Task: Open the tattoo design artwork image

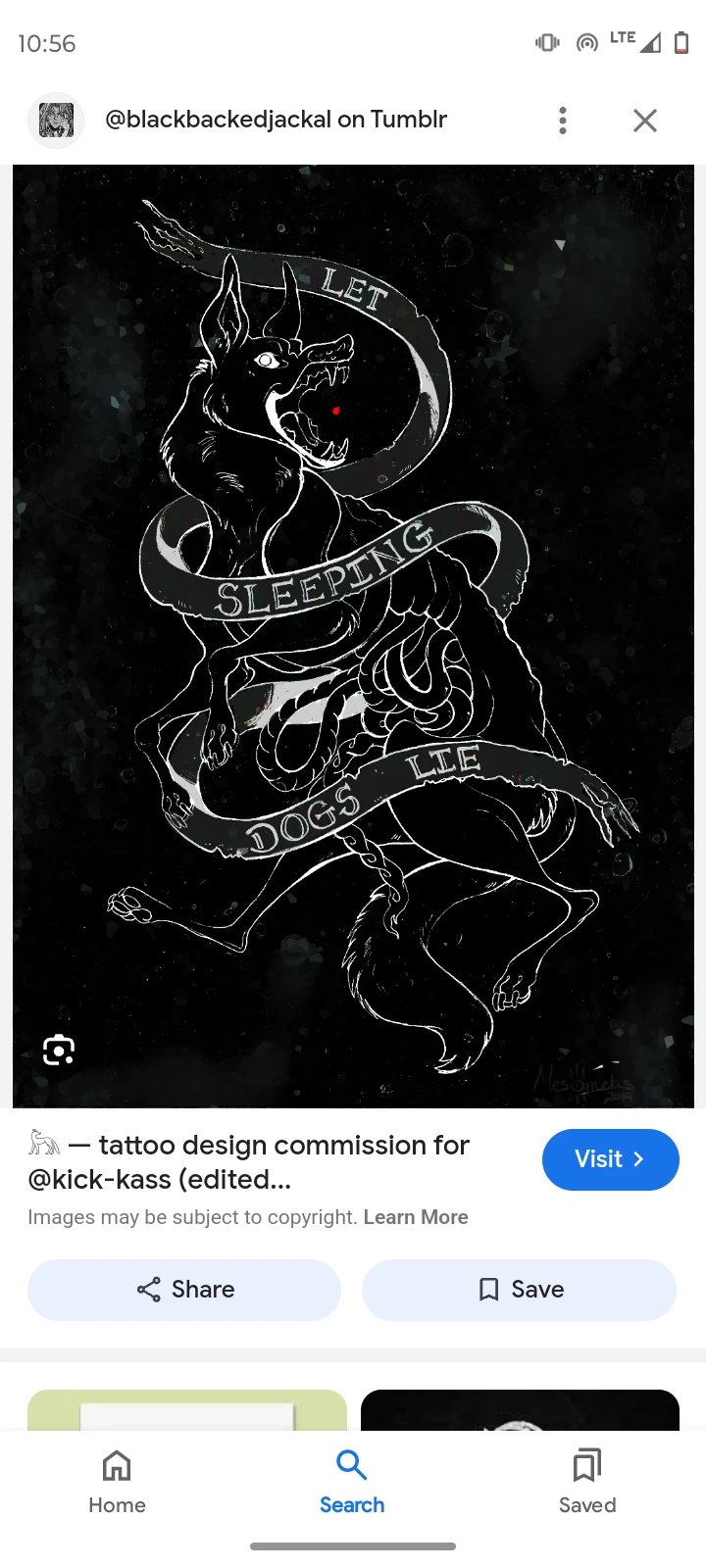Action: click(353, 635)
